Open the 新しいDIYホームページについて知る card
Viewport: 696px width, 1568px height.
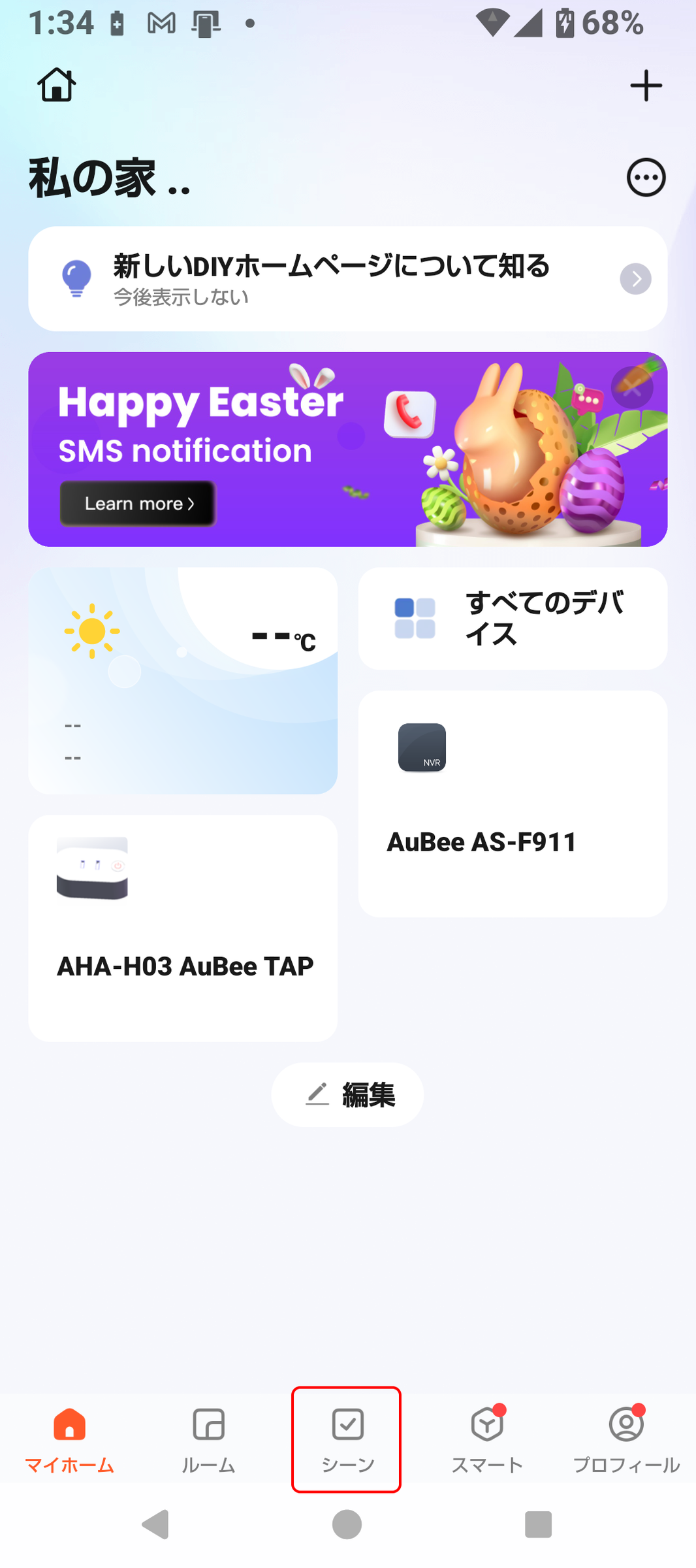point(347,279)
